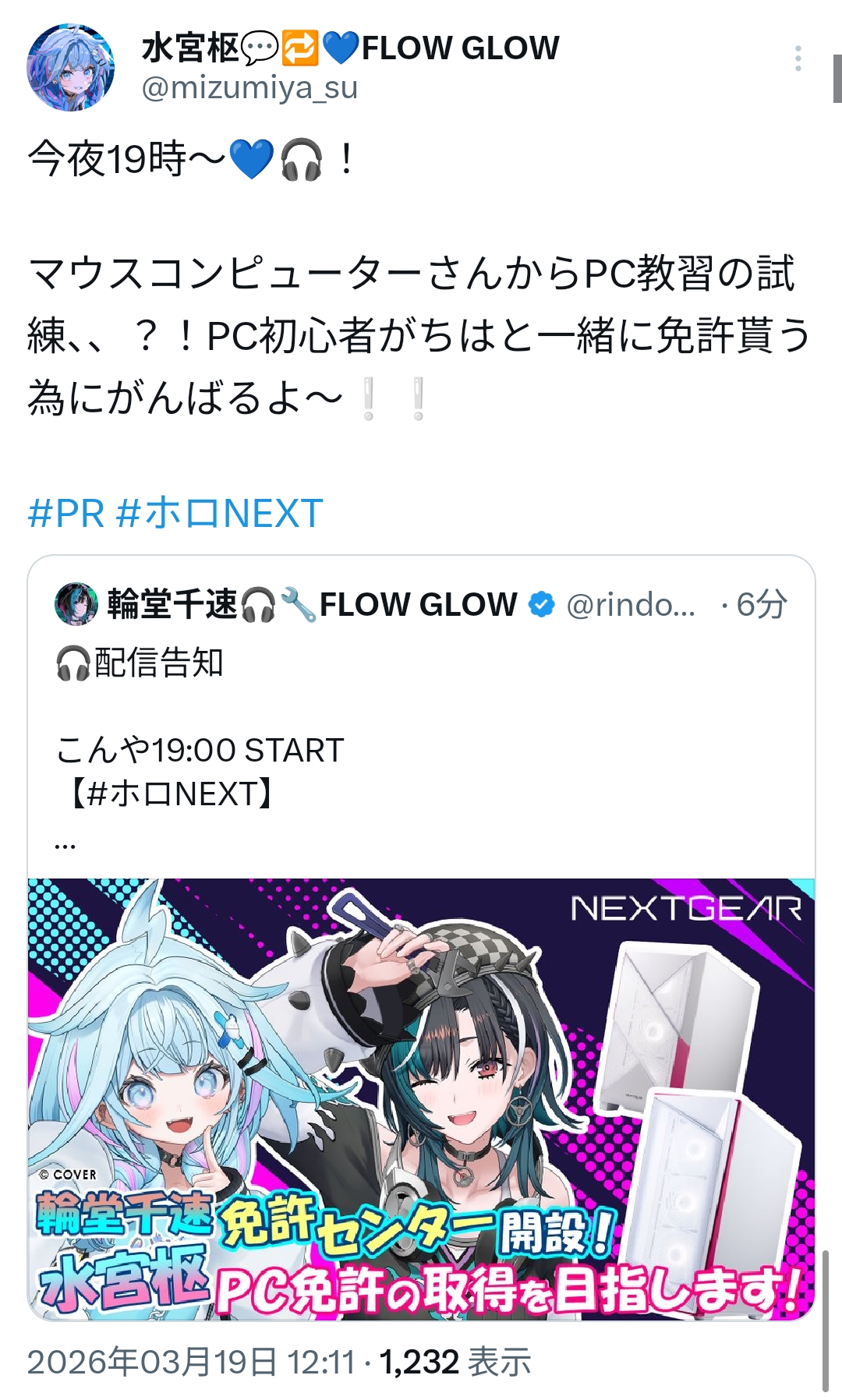Open 水宮枢 FLOW GLOW display name

point(350,48)
